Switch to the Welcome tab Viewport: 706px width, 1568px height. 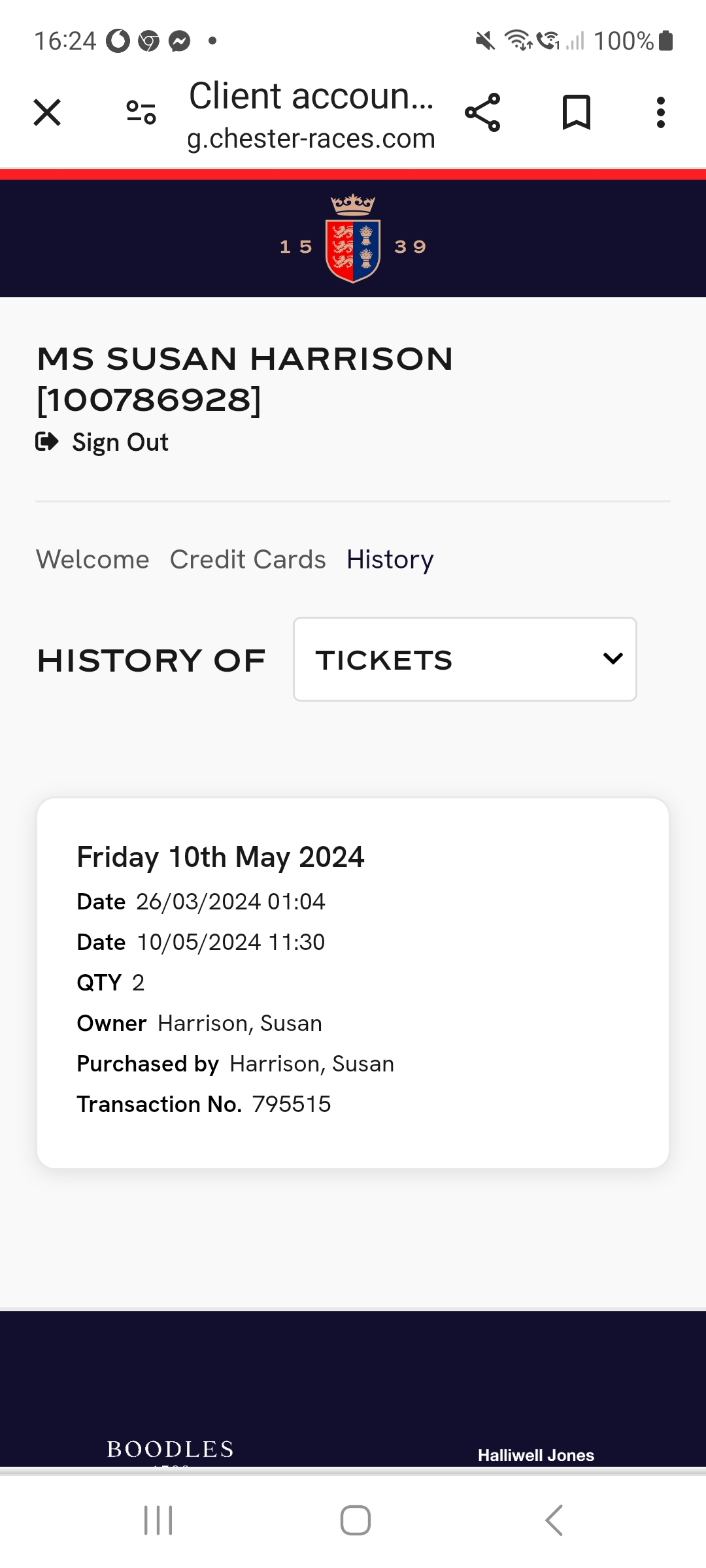(93, 560)
